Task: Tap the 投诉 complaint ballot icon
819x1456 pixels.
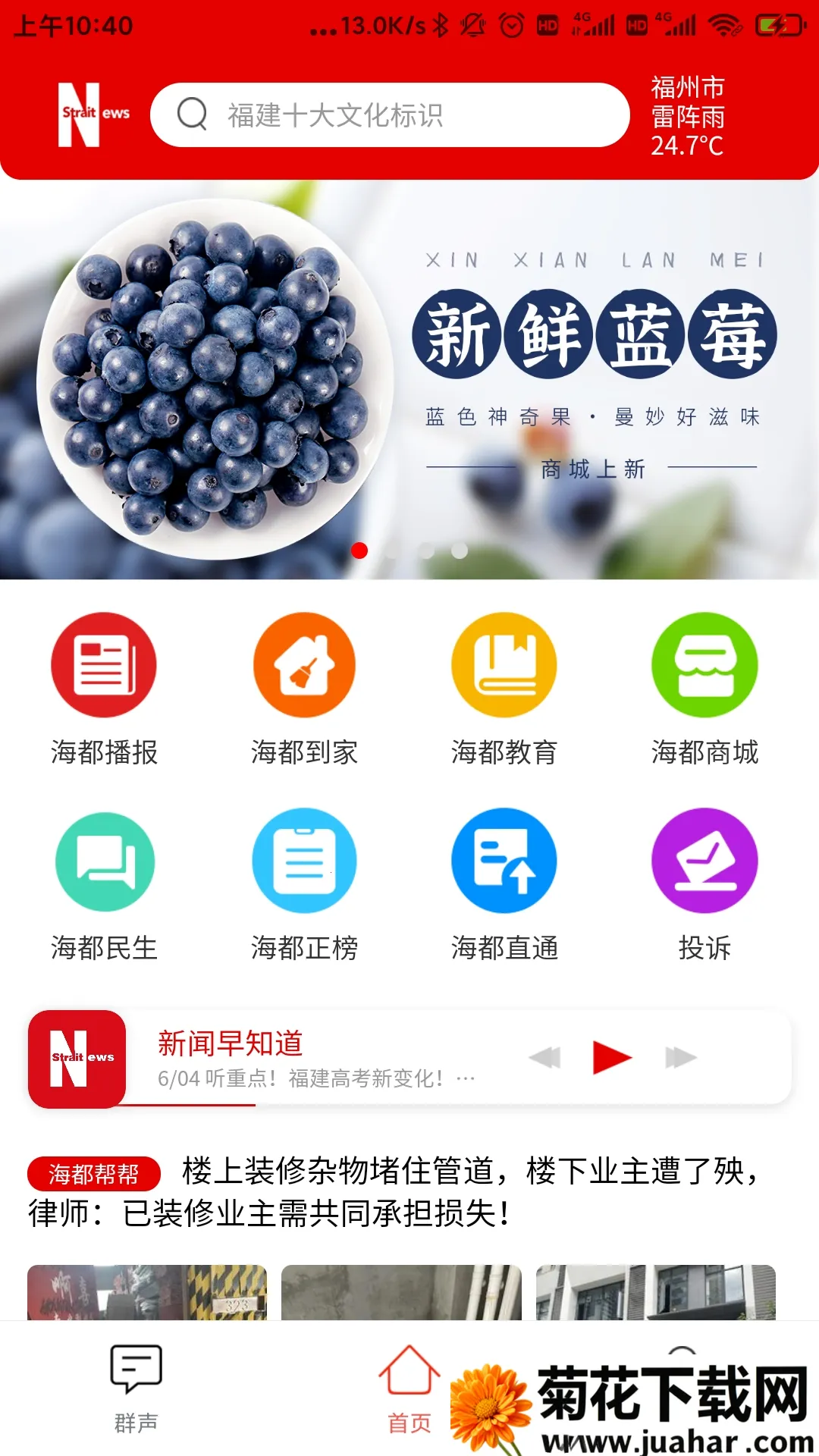Action: pos(704,861)
